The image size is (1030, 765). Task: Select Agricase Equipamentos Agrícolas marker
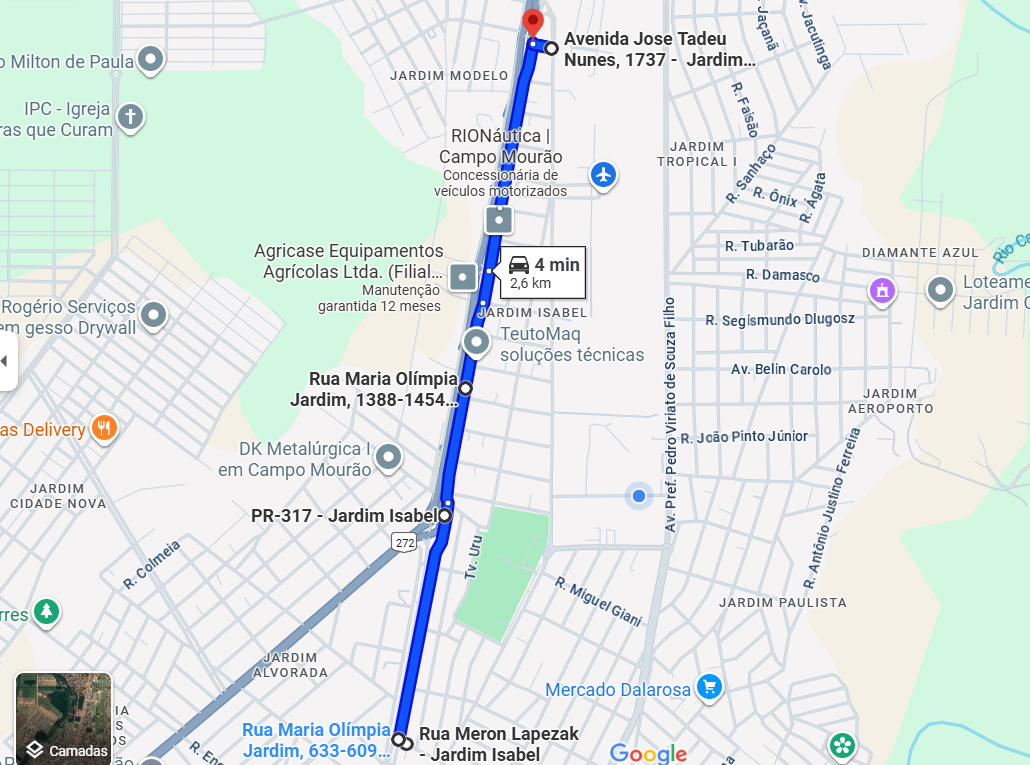pyautogui.click(x=463, y=277)
